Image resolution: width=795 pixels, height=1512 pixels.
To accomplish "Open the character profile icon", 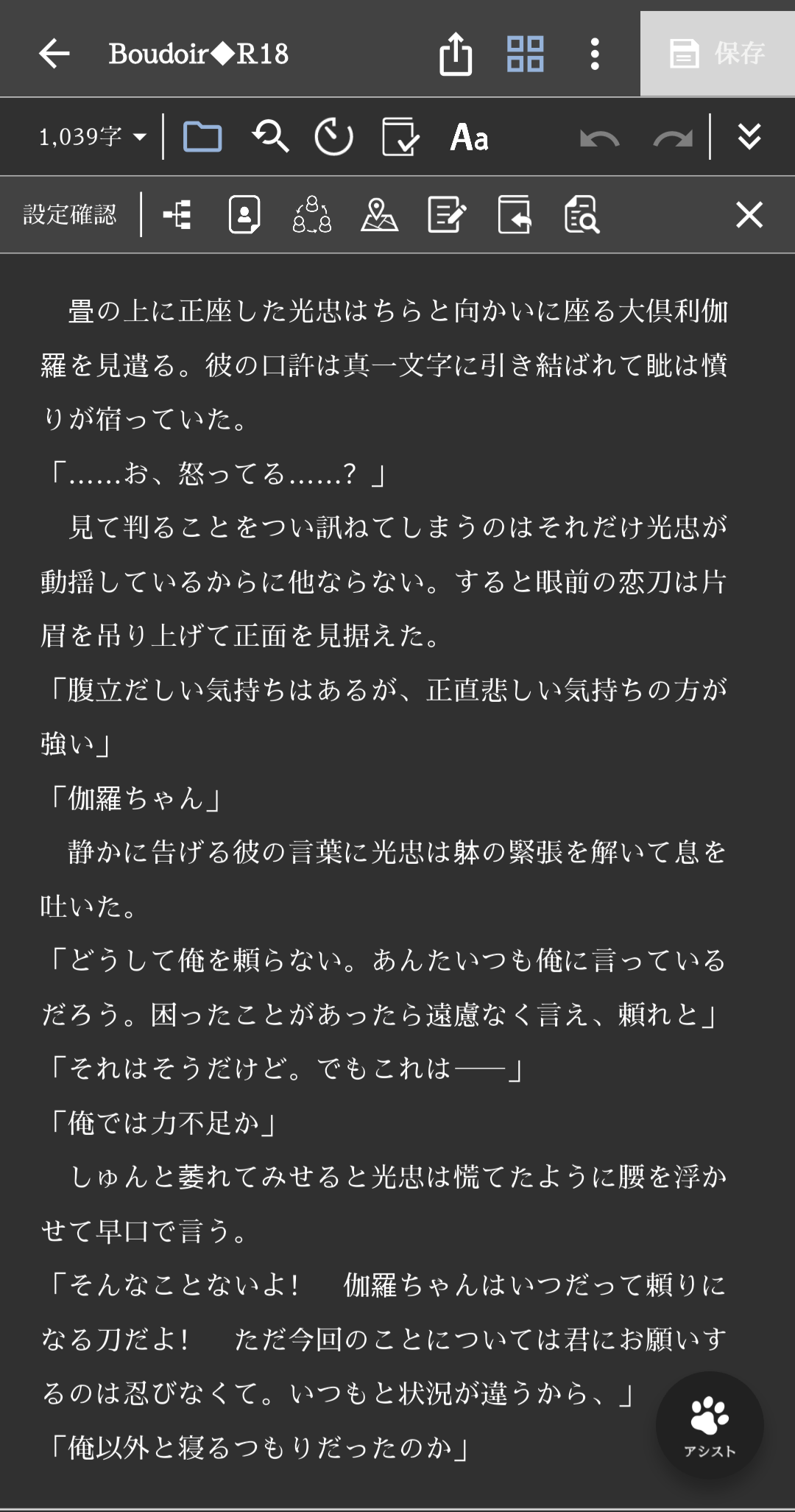I will point(244,215).
